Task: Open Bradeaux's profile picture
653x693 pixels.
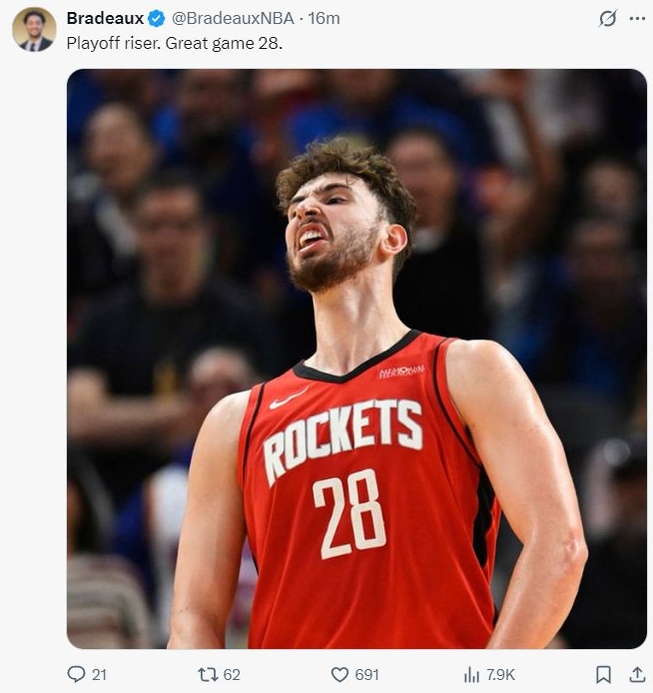Action: pyautogui.click(x=34, y=29)
